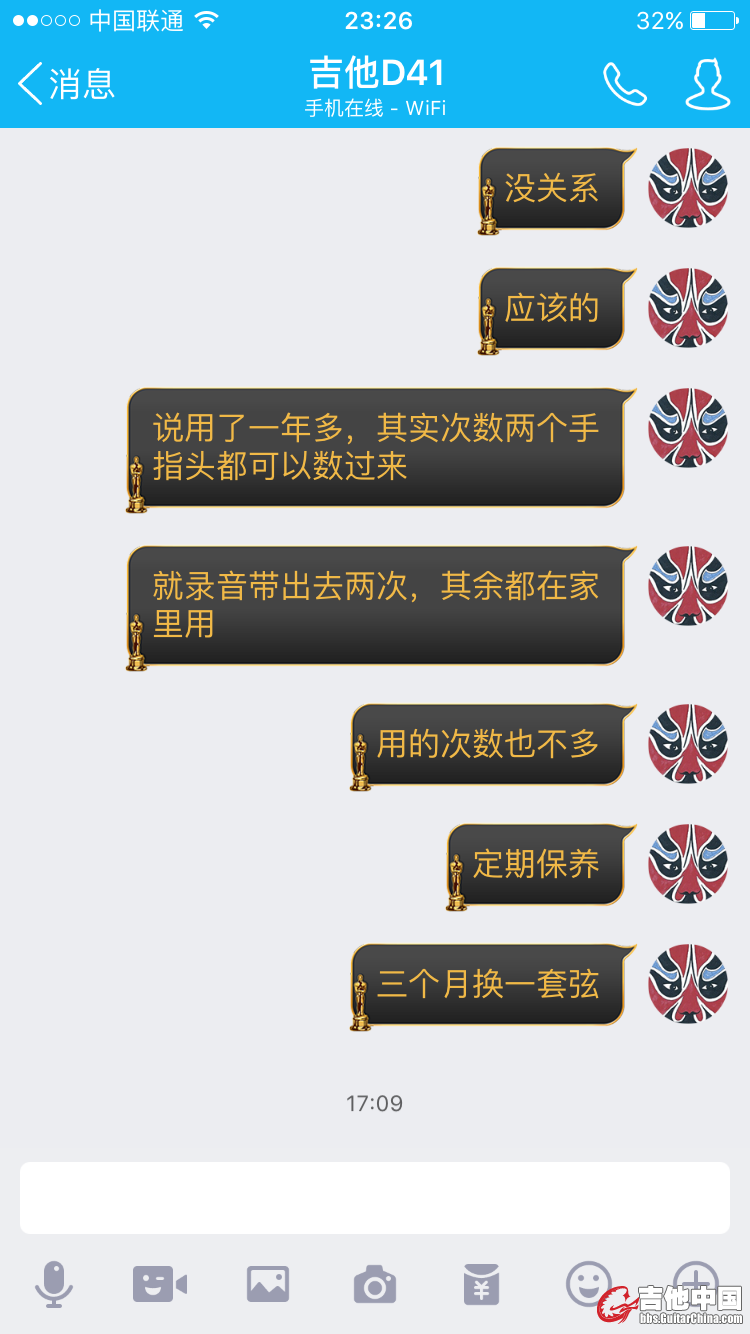Go back to the 消息 list

[66, 84]
